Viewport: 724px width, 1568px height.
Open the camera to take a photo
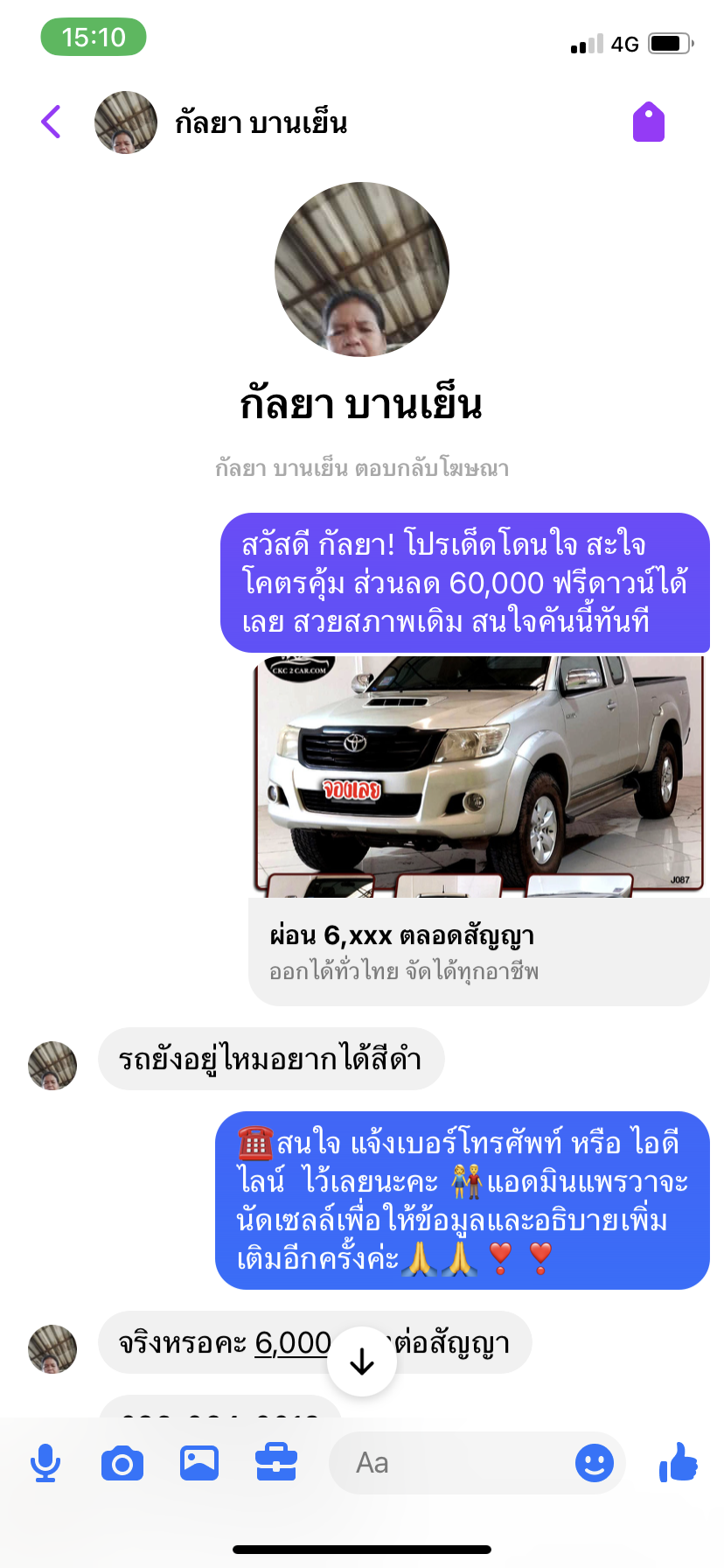tap(122, 1463)
